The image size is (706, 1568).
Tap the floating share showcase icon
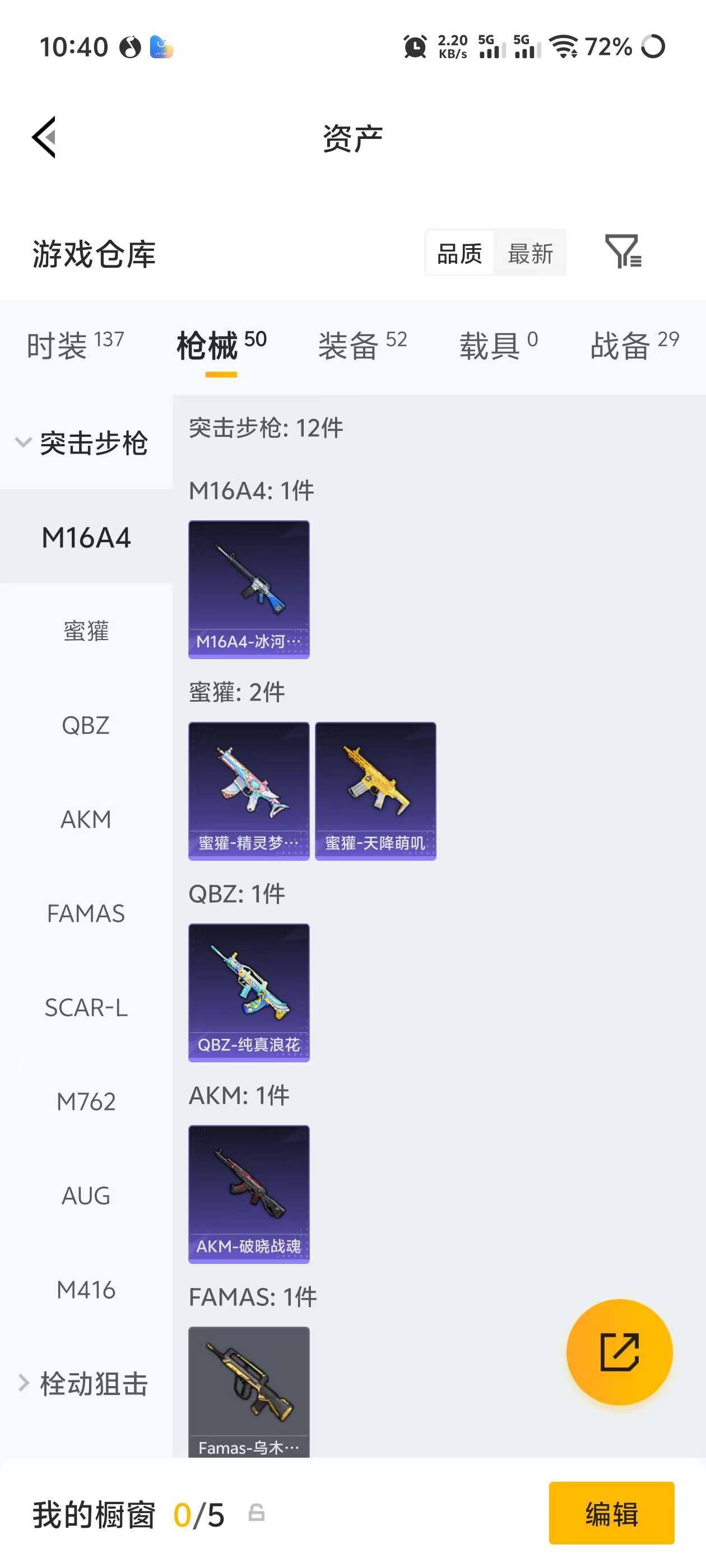[x=620, y=1352]
